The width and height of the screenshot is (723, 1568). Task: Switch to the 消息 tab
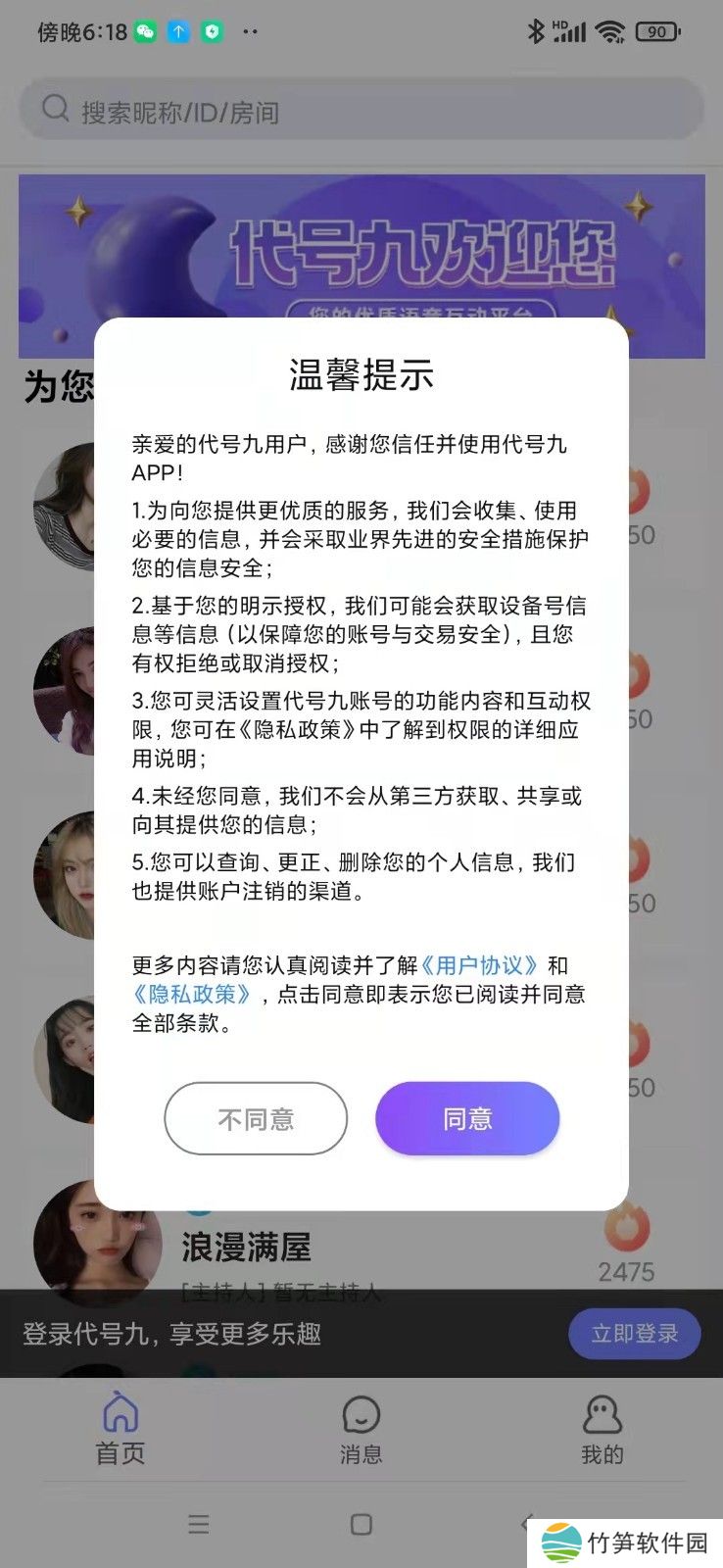[x=361, y=1431]
